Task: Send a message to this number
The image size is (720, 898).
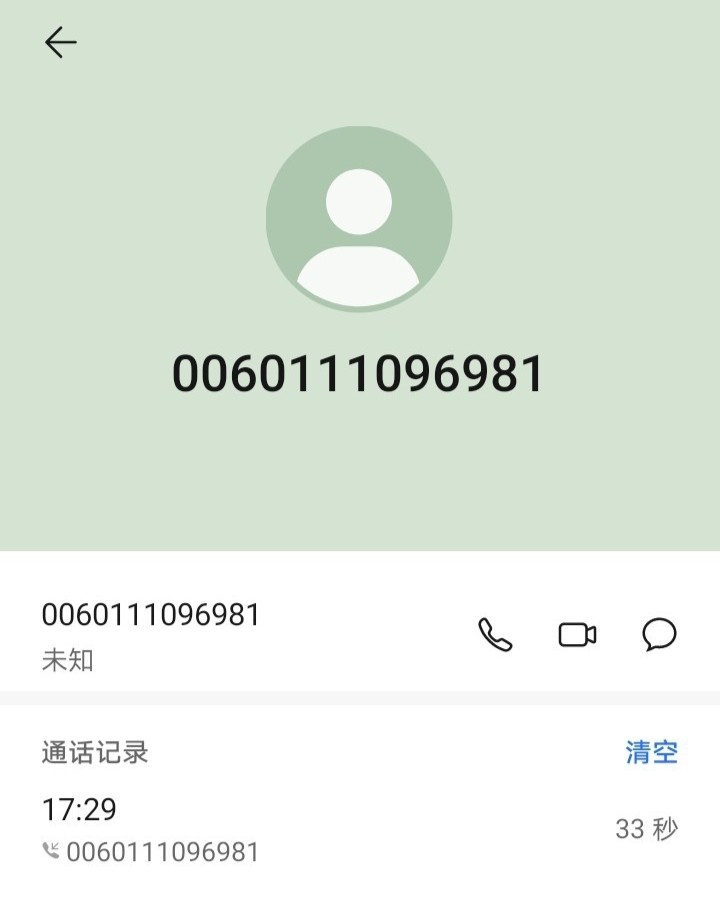Action: [659, 634]
